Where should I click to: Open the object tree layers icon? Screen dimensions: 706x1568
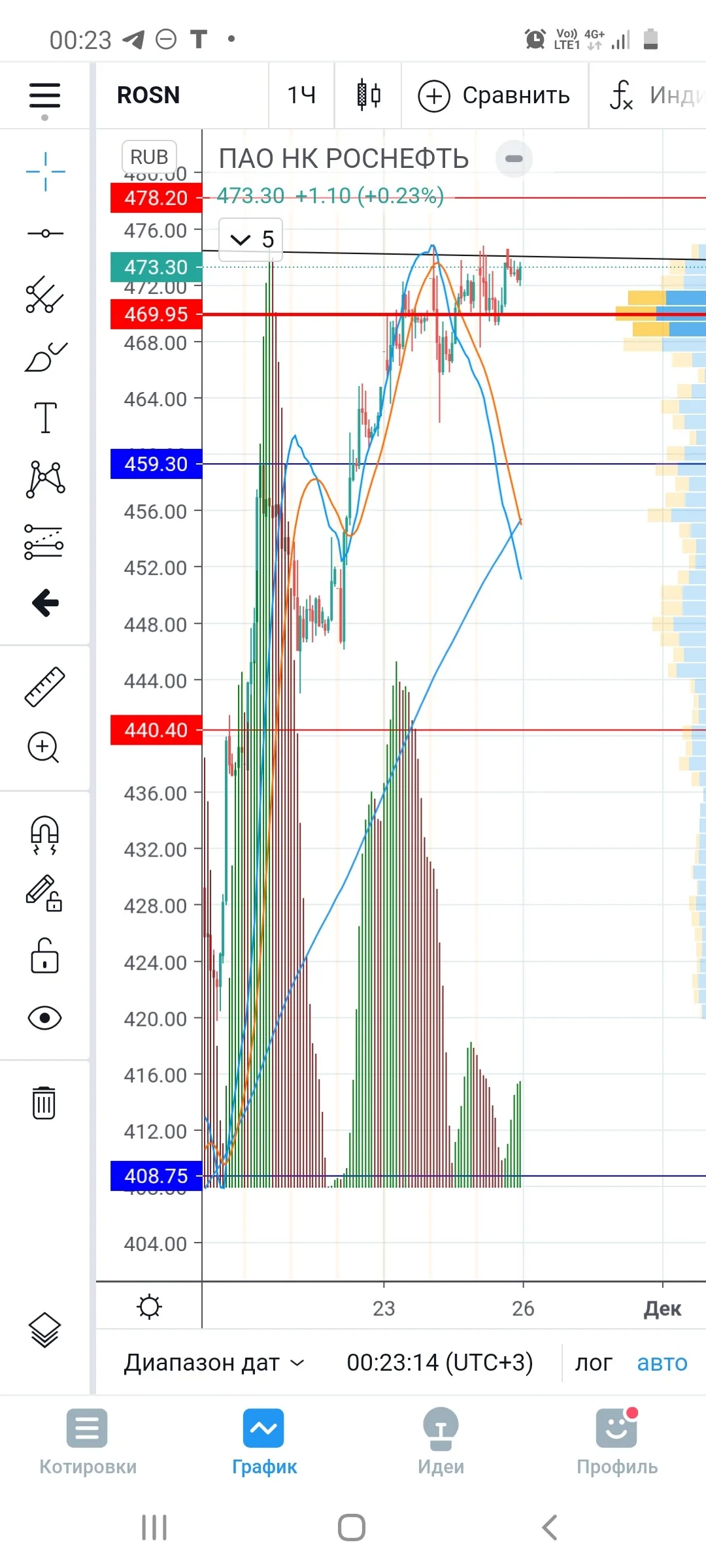pyautogui.click(x=44, y=1330)
